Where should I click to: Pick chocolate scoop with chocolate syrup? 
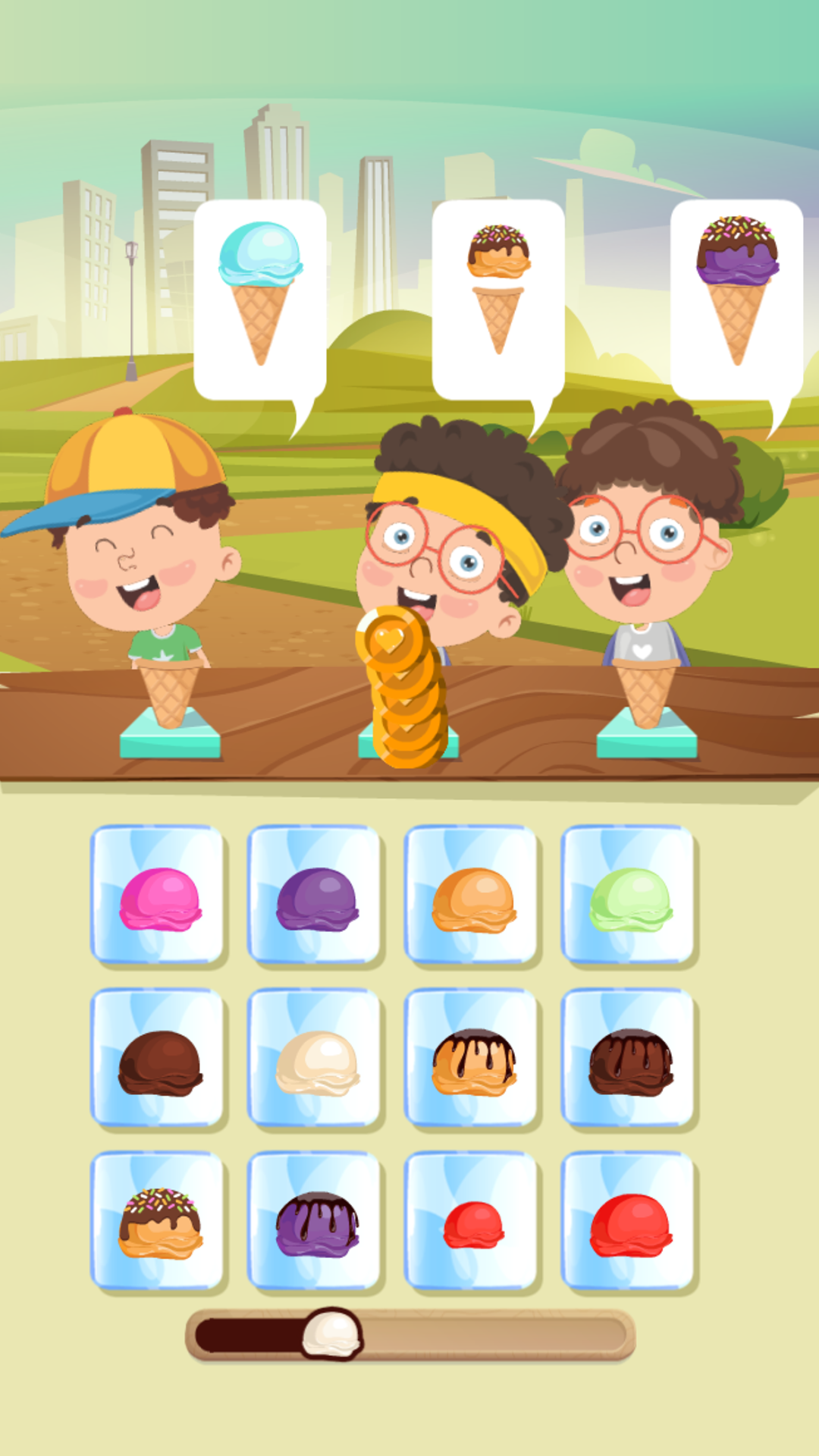tap(630, 1059)
